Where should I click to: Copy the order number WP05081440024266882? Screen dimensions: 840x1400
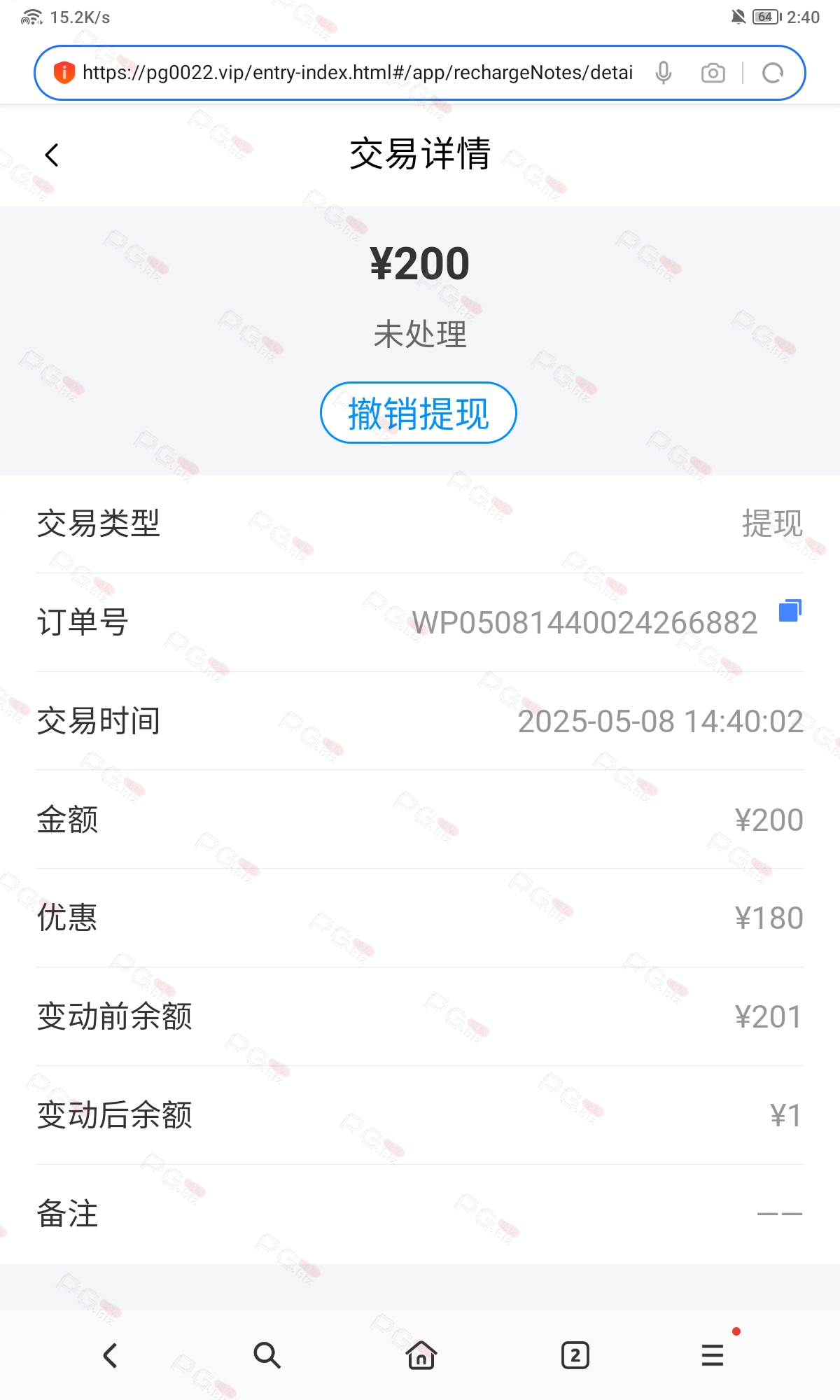pyautogui.click(x=790, y=611)
